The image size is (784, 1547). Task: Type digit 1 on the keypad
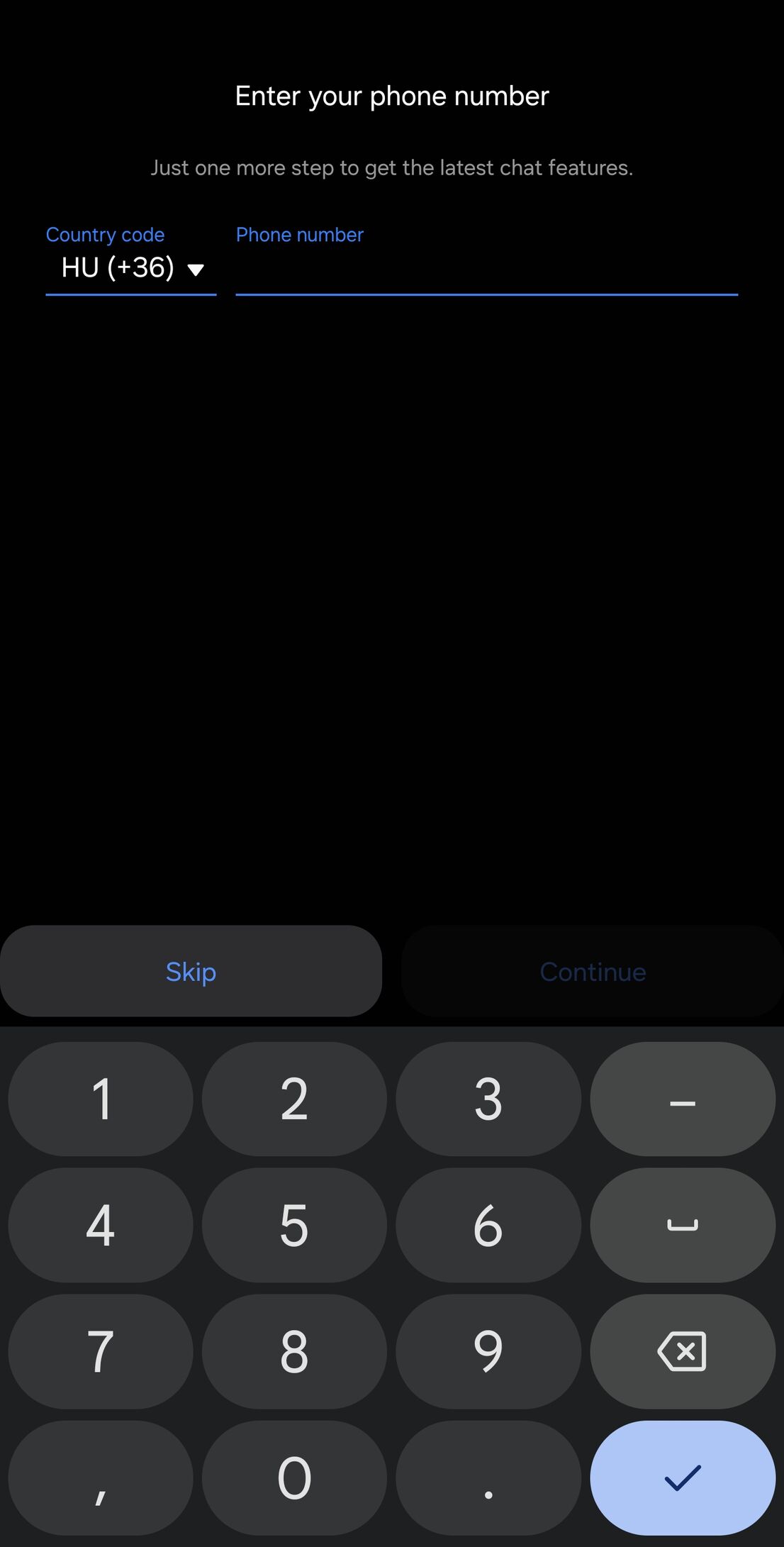tap(101, 1099)
